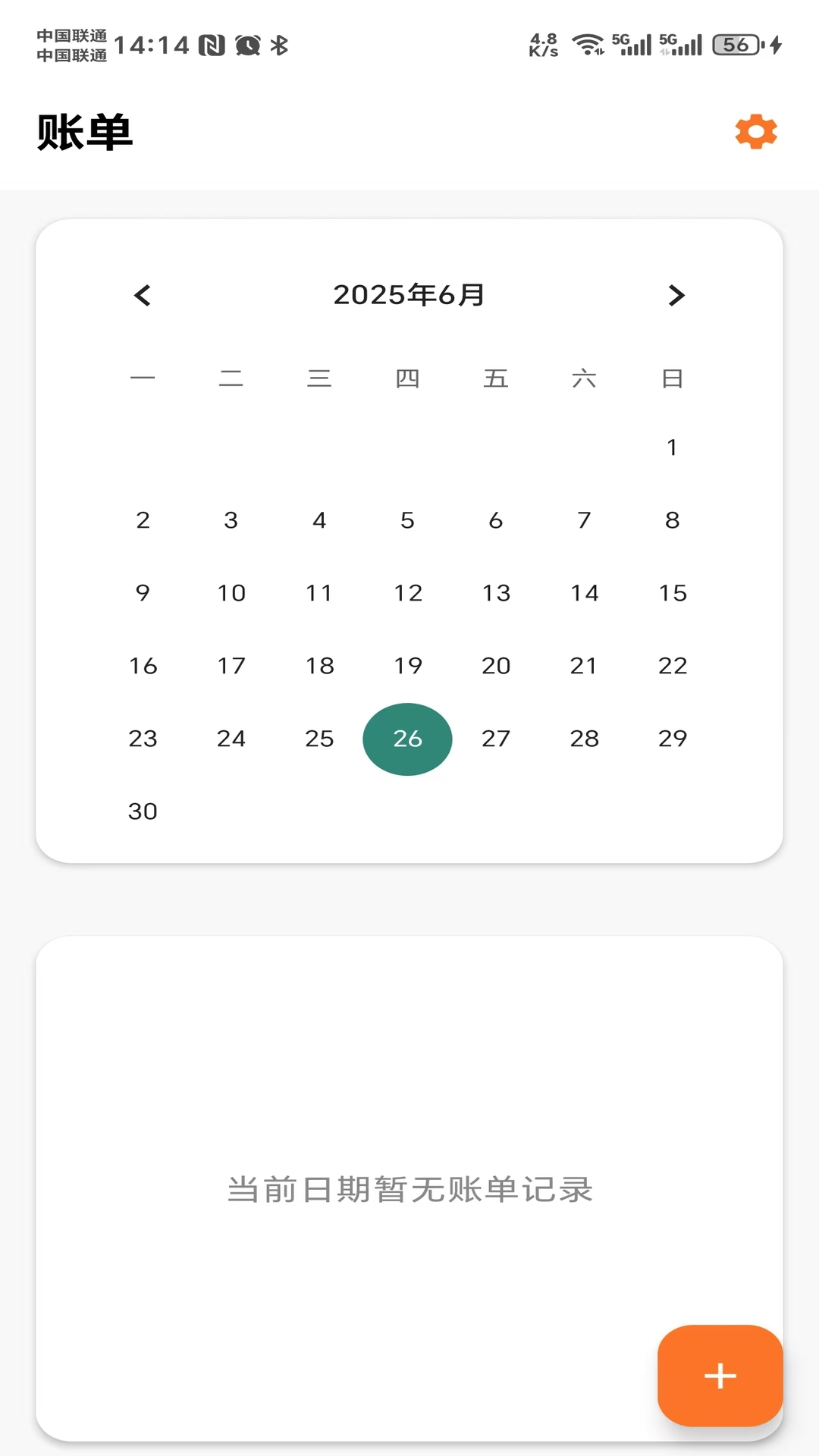Tap the 日 weekday column header
Image resolution: width=819 pixels, height=1456 pixels.
(672, 378)
